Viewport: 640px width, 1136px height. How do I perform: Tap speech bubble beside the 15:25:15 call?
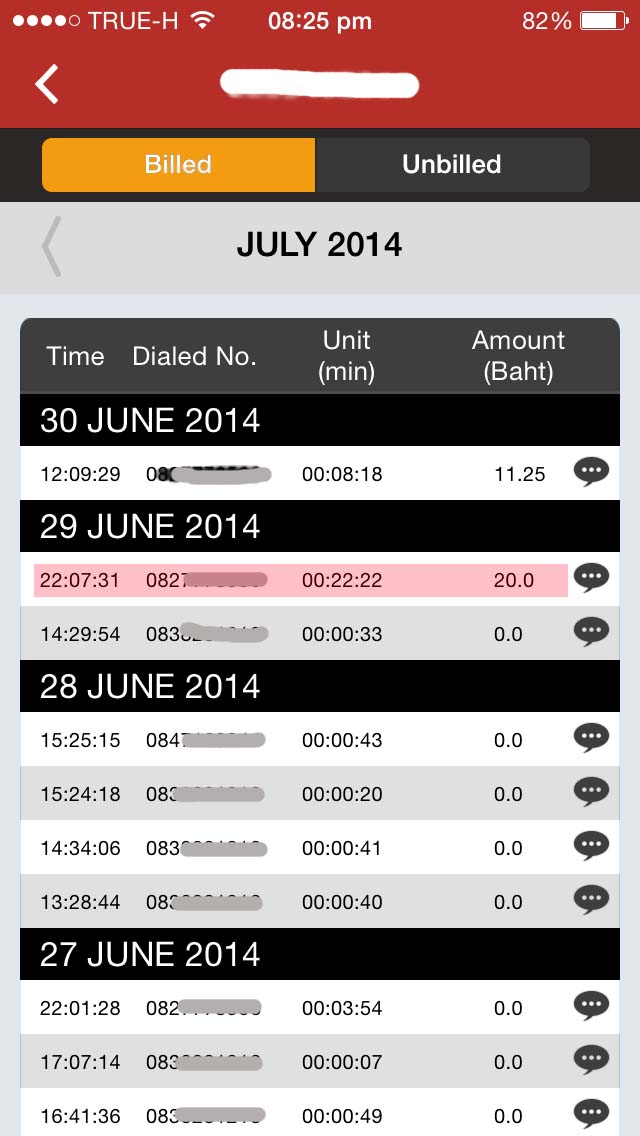click(x=591, y=738)
